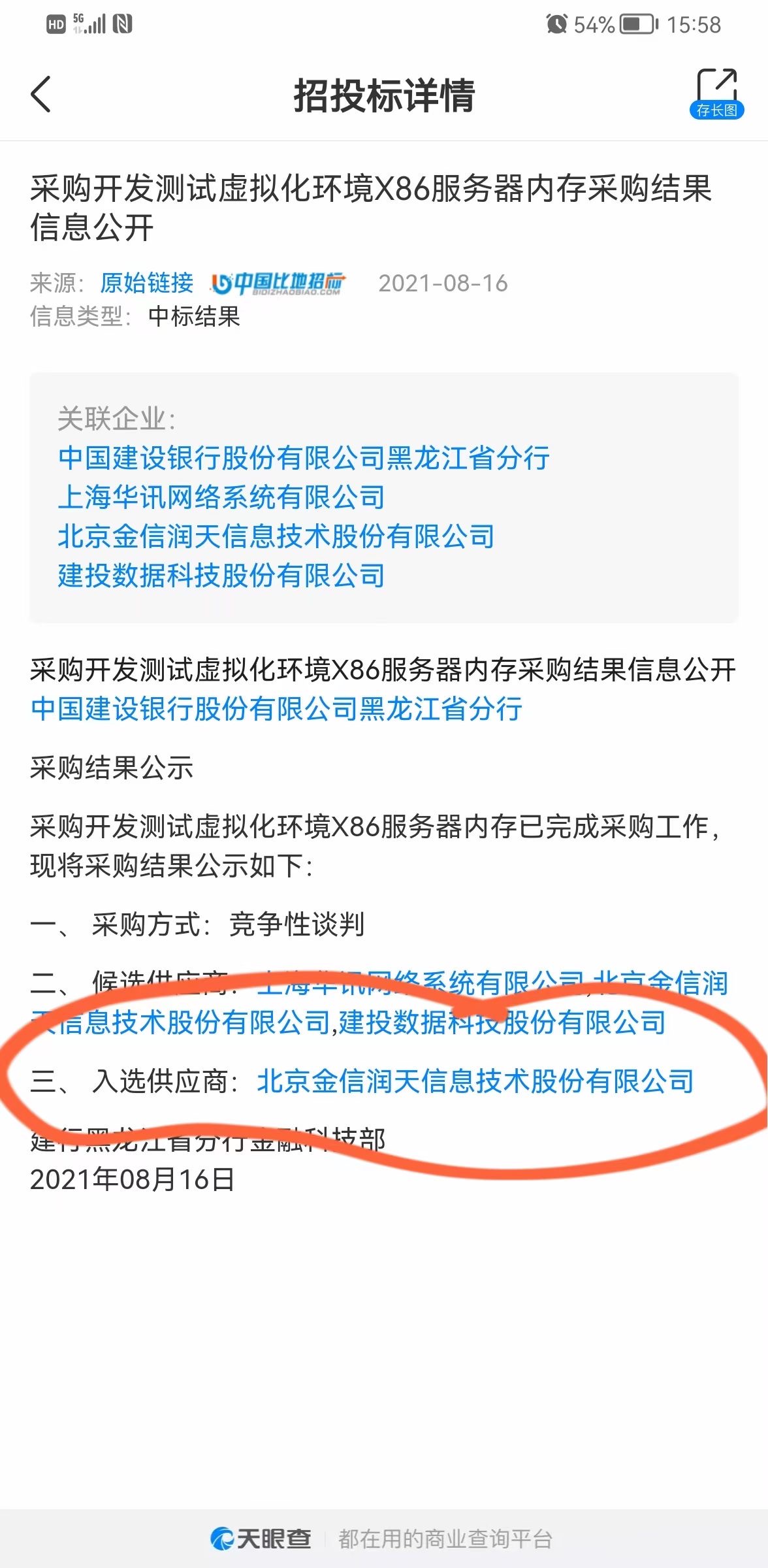Open 中国建设银行黑龙江省分行 under 关联企业

pos(304,457)
